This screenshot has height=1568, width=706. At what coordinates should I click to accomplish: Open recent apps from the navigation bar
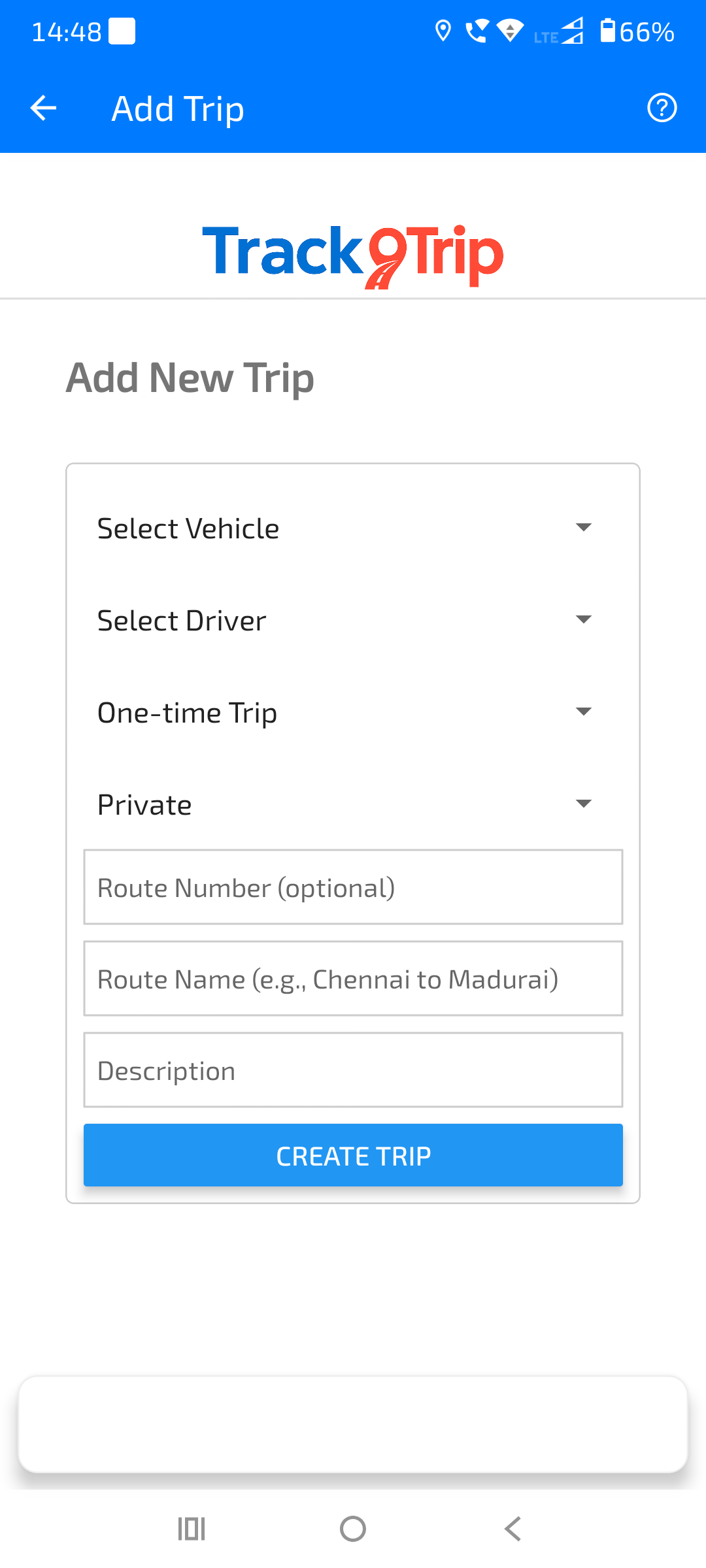tap(191, 1527)
